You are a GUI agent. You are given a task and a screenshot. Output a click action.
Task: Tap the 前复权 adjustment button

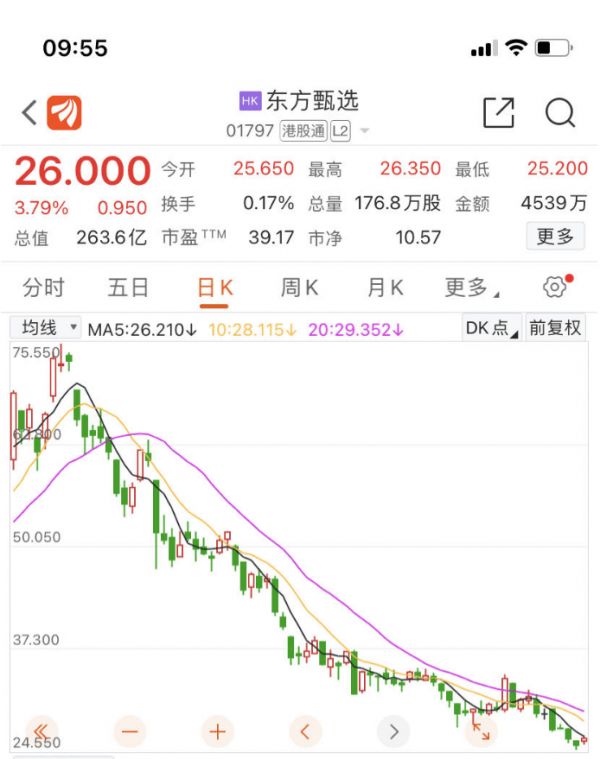tap(556, 328)
